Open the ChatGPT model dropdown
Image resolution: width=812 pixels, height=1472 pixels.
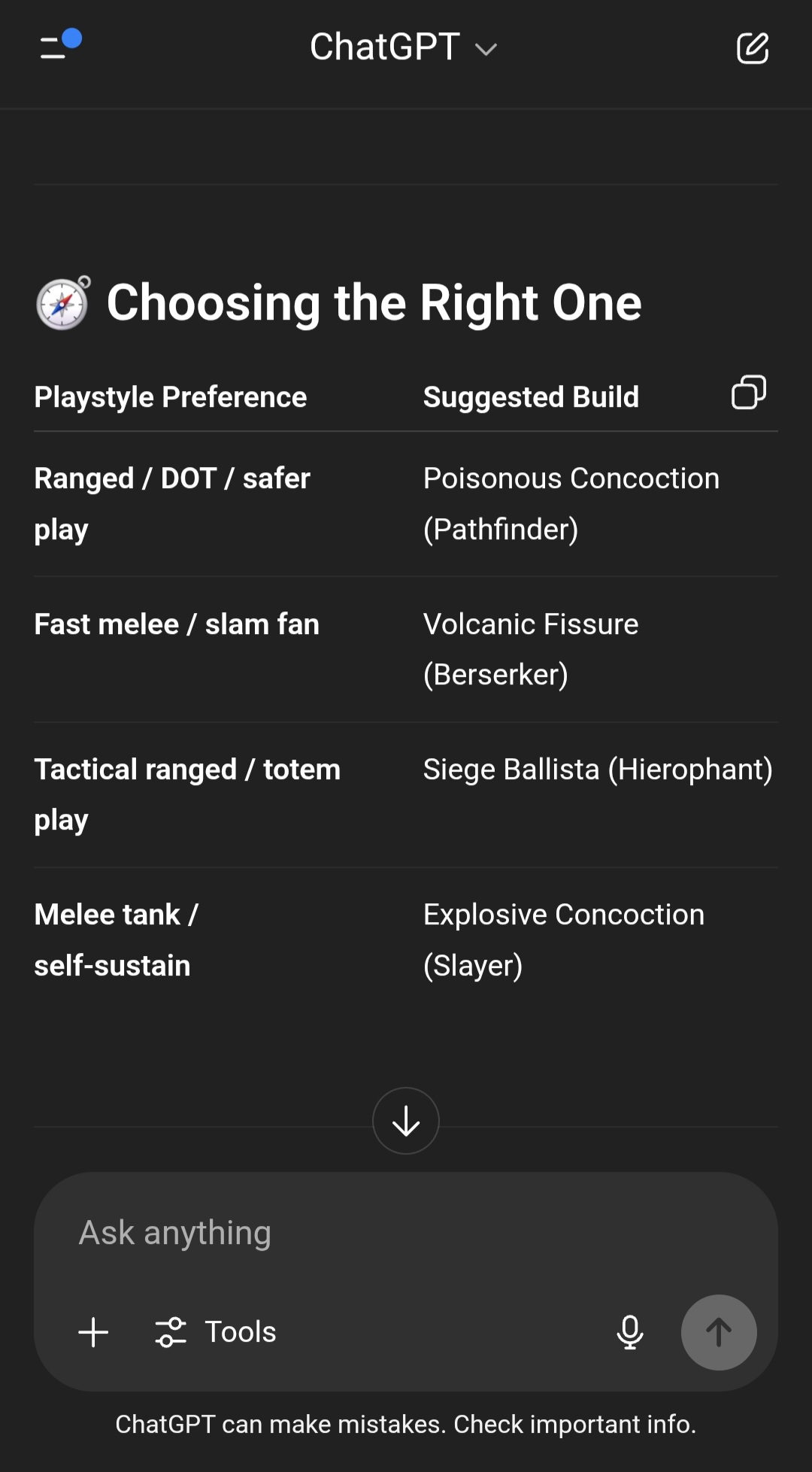click(404, 47)
